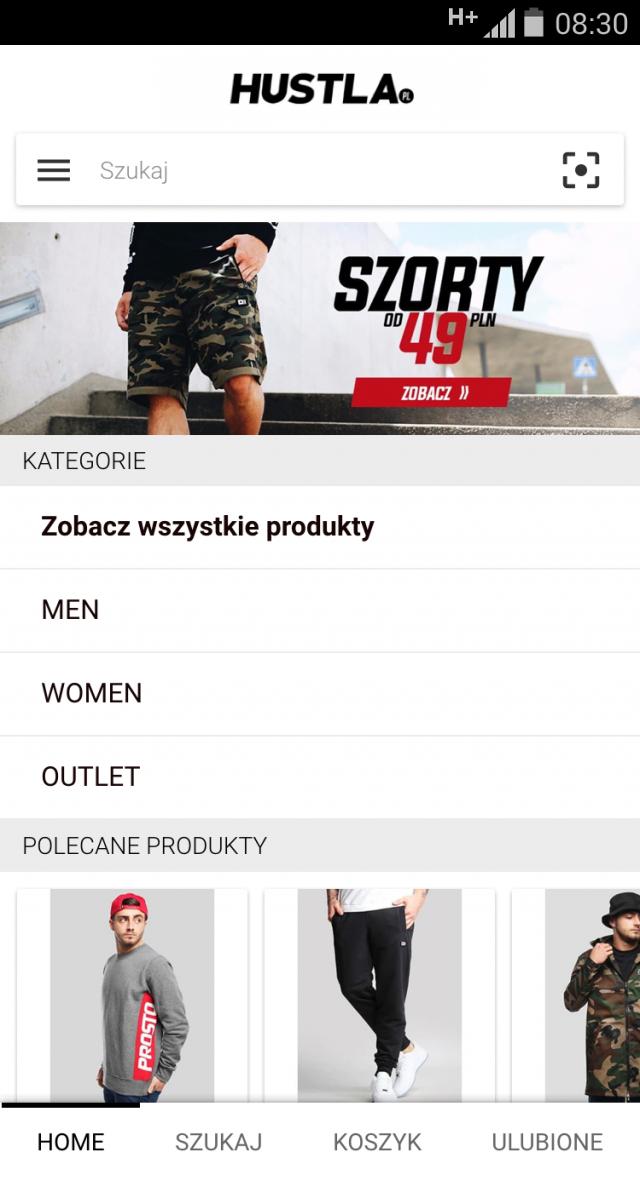Open the barcode scanner icon
Image resolution: width=640 pixels, height=1181 pixels.
tap(581, 170)
